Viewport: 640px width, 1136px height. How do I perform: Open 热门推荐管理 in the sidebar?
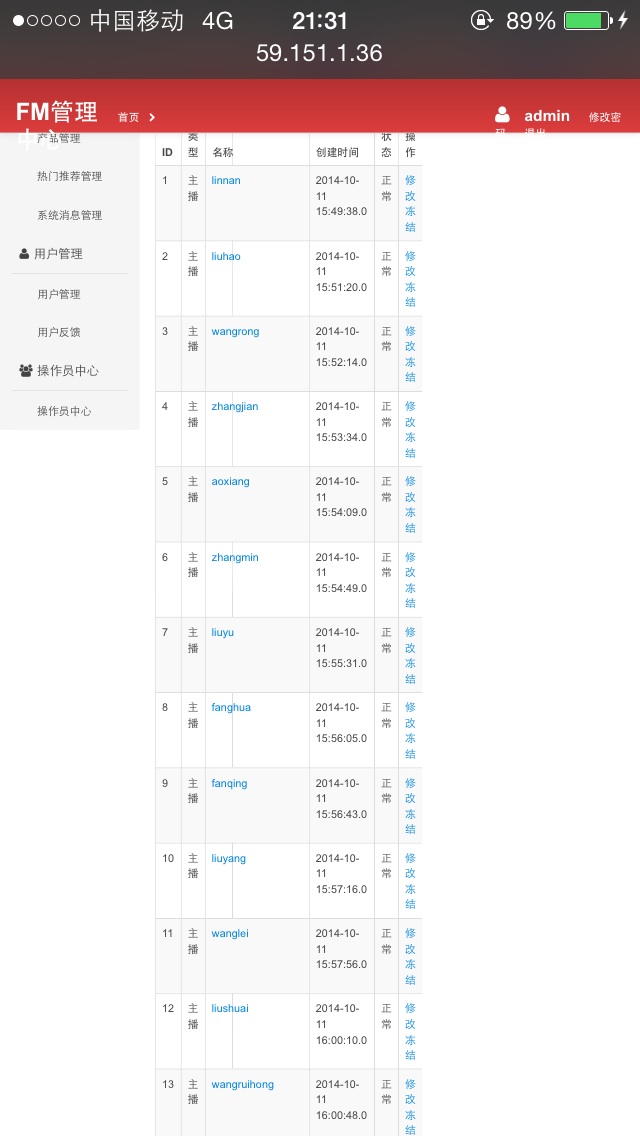70,176
